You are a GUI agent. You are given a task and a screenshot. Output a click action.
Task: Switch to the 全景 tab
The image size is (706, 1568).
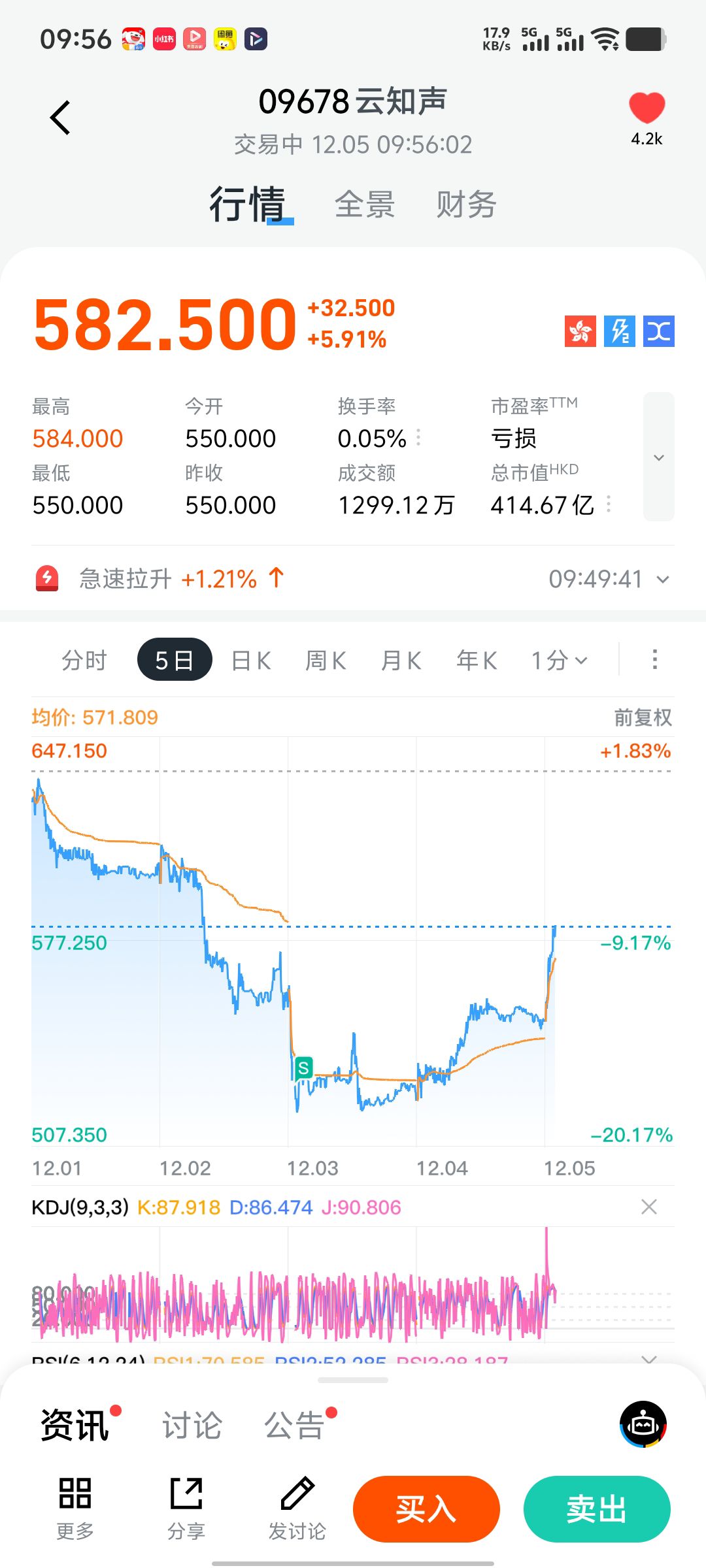(365, 204)
